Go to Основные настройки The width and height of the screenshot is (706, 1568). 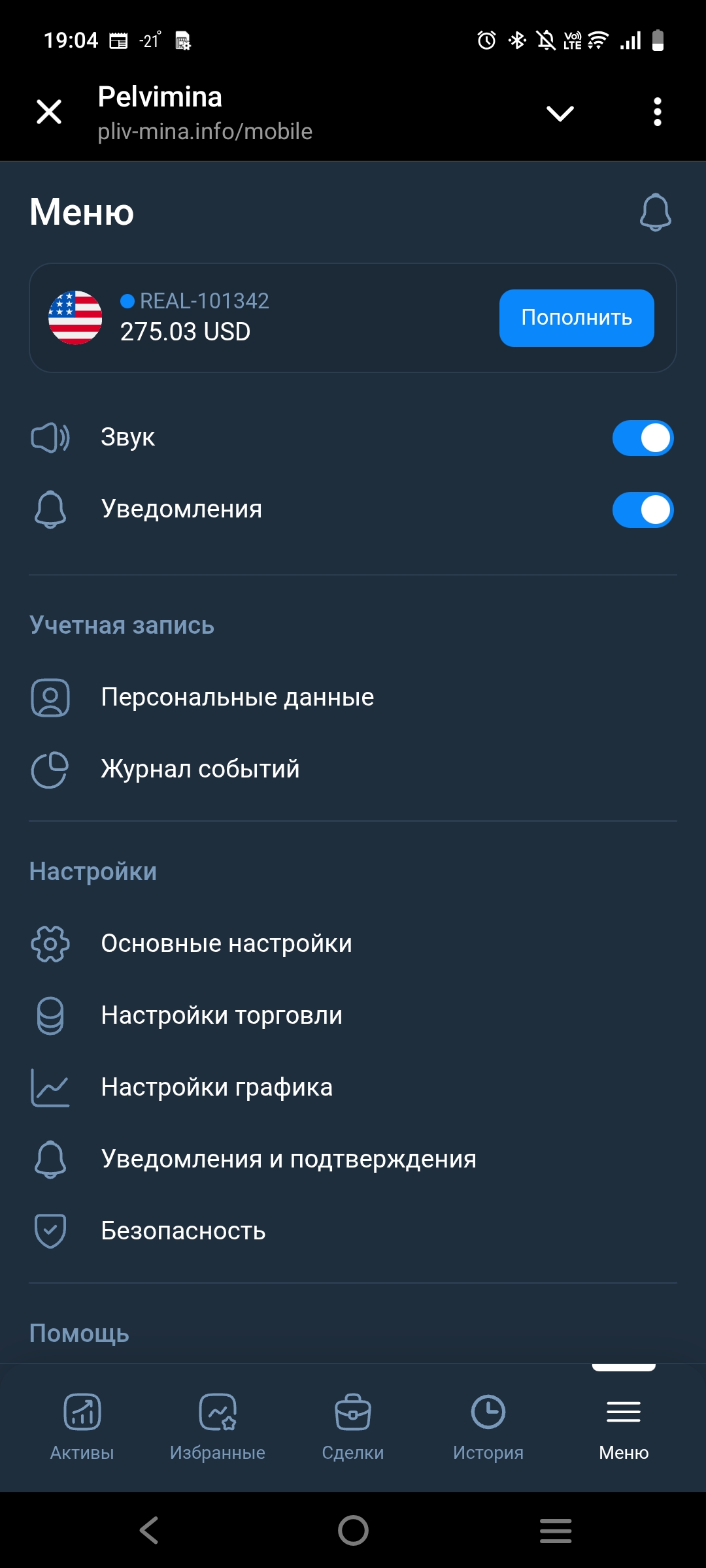pos(226,943)
